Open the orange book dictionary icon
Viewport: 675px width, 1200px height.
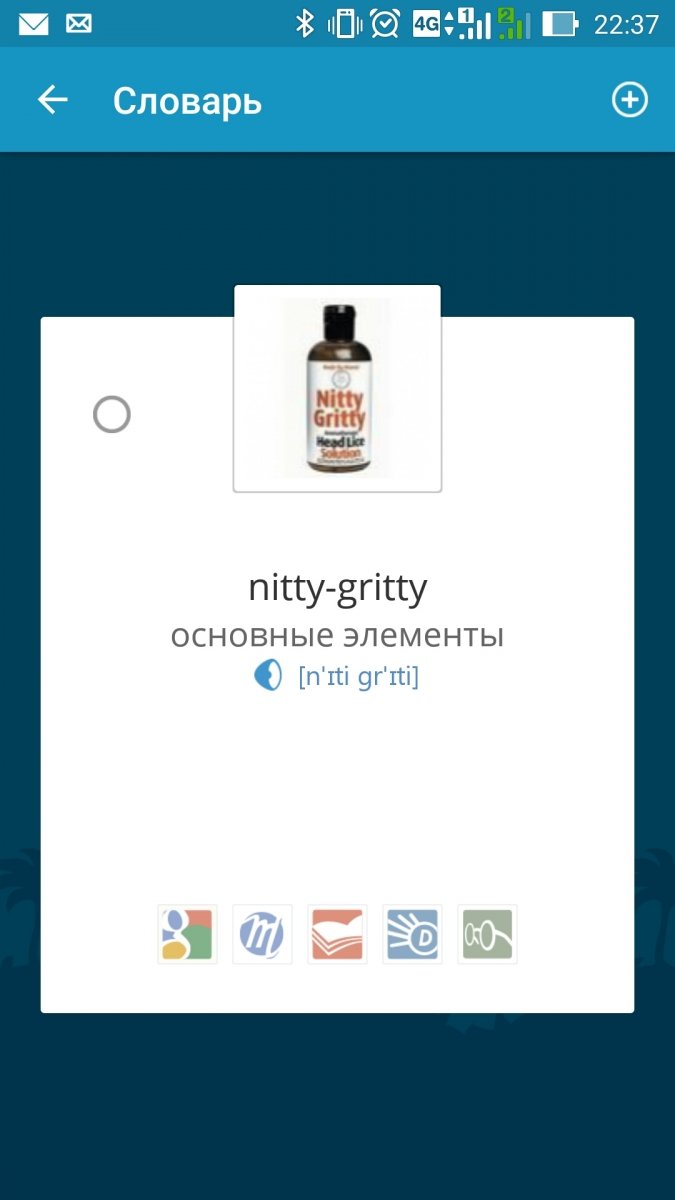[x=337, y=934]
